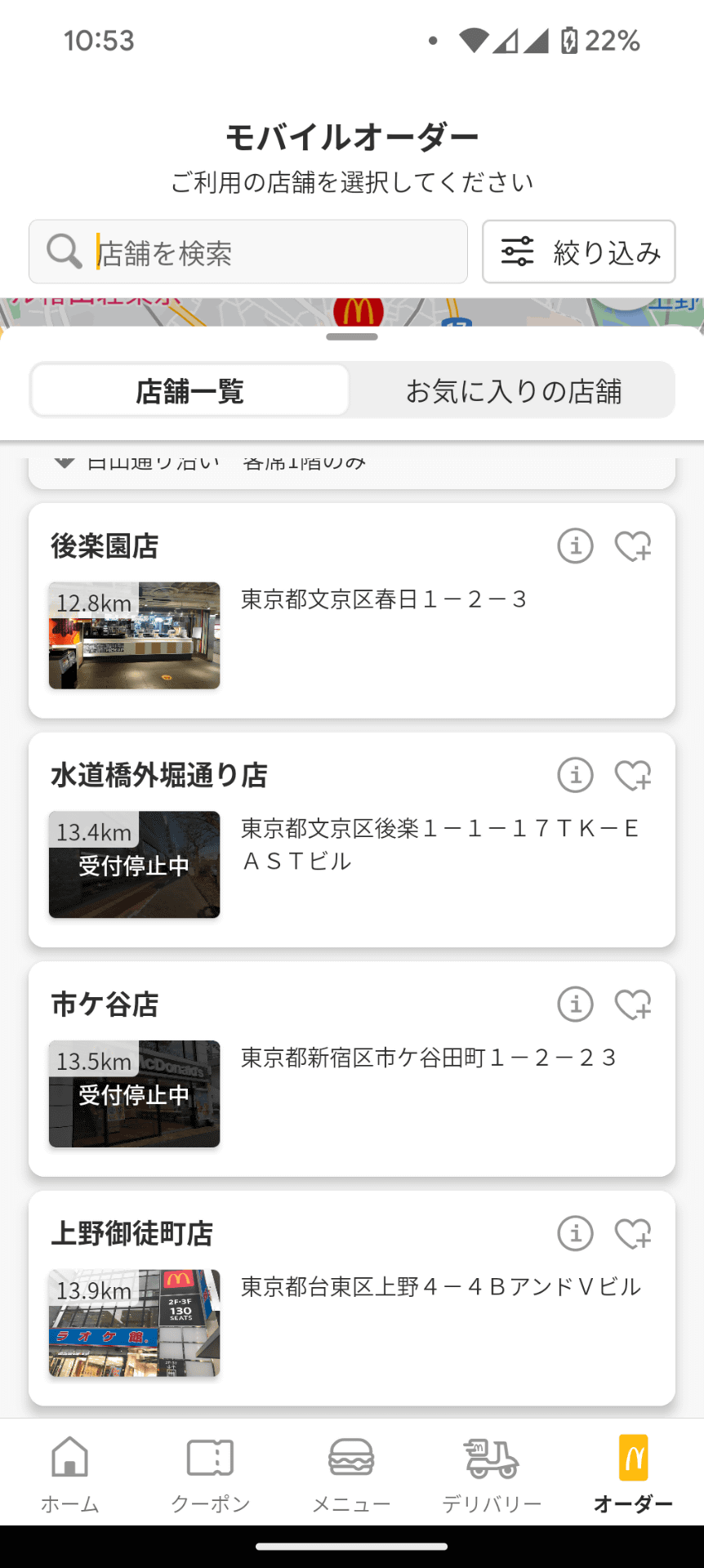The height and width of the screenshot is (1568, 704).
Task: Switch to the お気に入りの店舗 tab
Action: click(513, 391)
